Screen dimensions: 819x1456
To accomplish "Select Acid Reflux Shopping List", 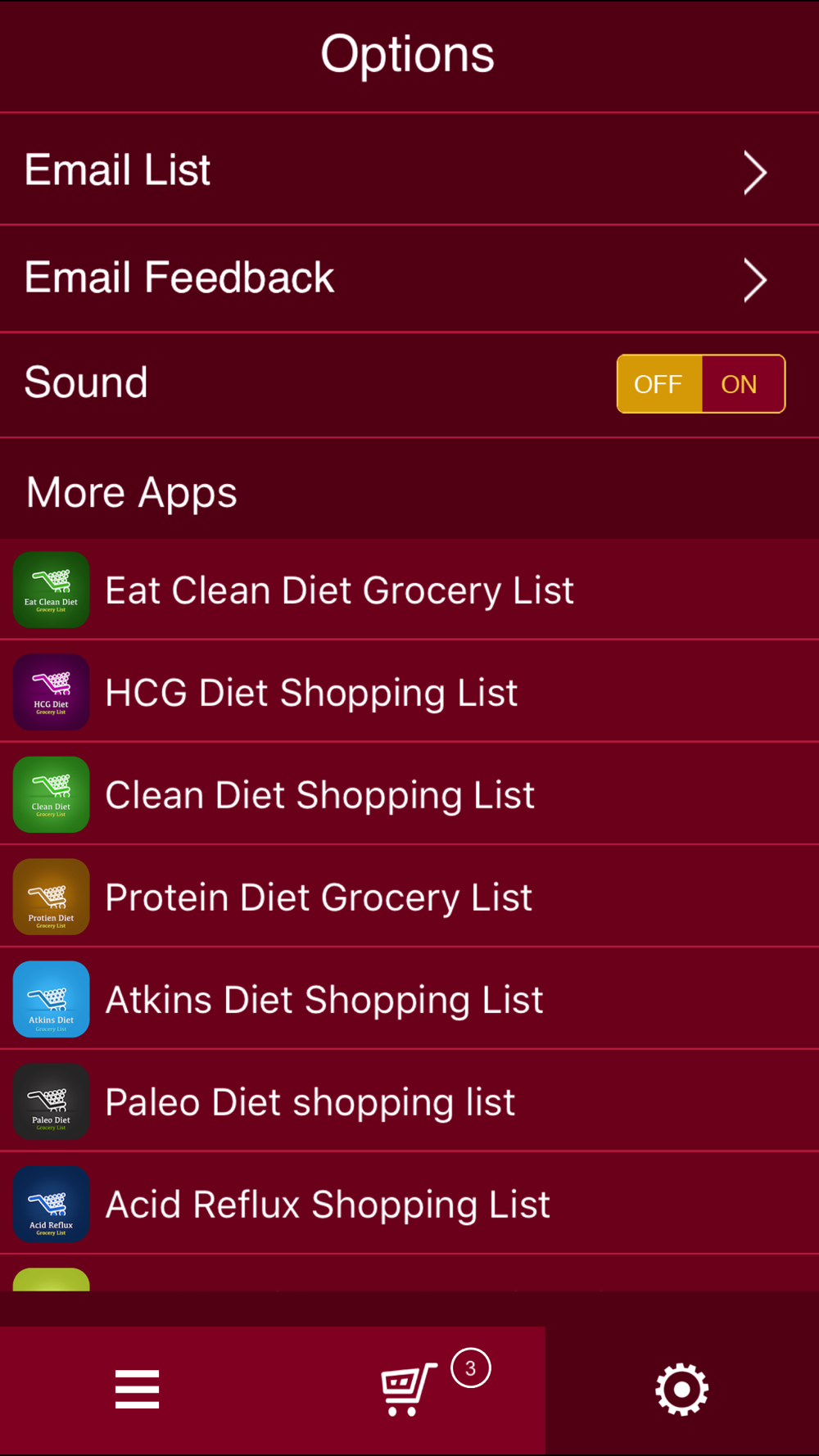I will click(x=409, y=1204).
